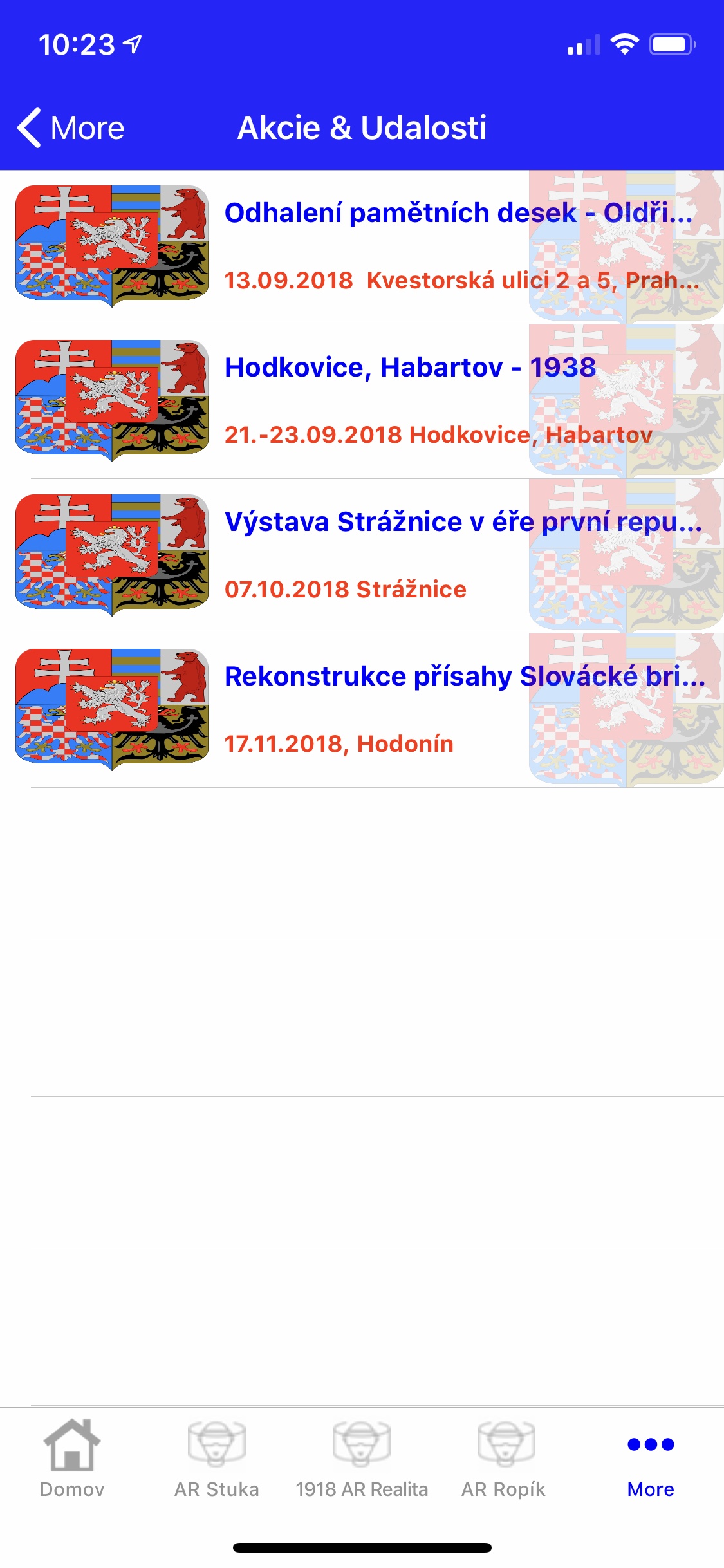Screen dimensions: 724x1568
Task: Open the Hodkovice, Habartov - 1938 event
Action: click(412, 368)
